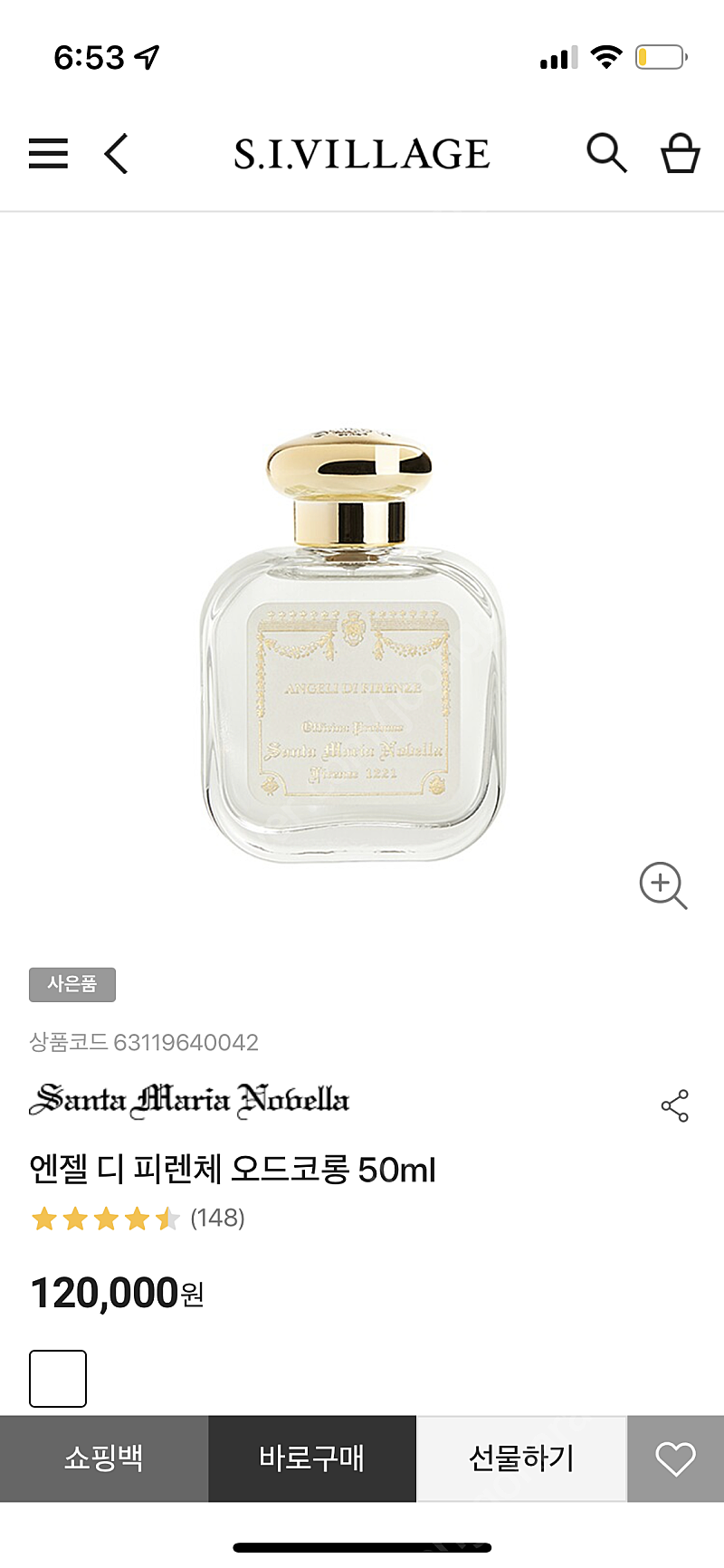Image resolution: width=724 pixels, height=1568 pixels.
Task: Tap the half-filled fifth rating star
Action: point(169,1219)
